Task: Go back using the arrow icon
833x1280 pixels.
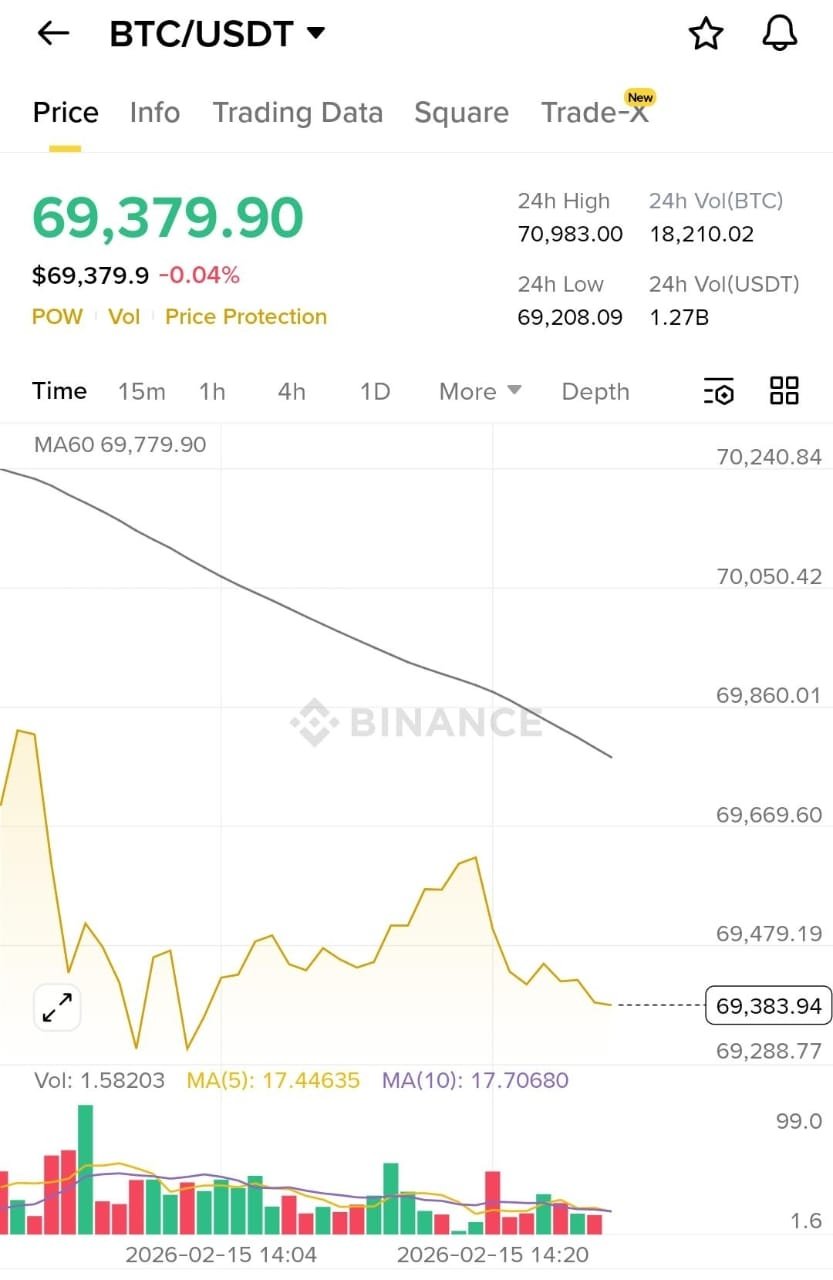Action: click(53, 34)
